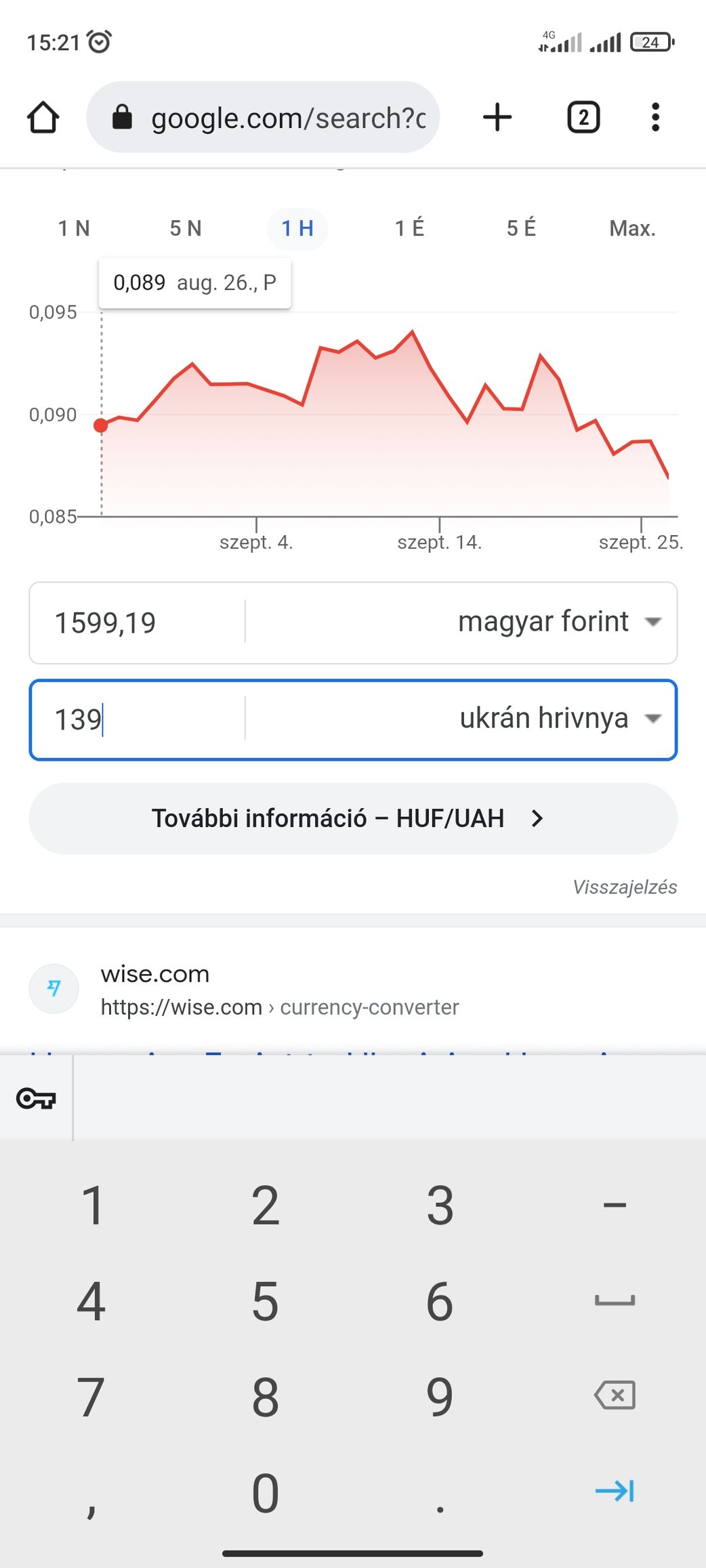The width and height of the screenshot is (706, 1568).
Task: Tap the Visszajelzés feedback link
Action: coord(625,887)
